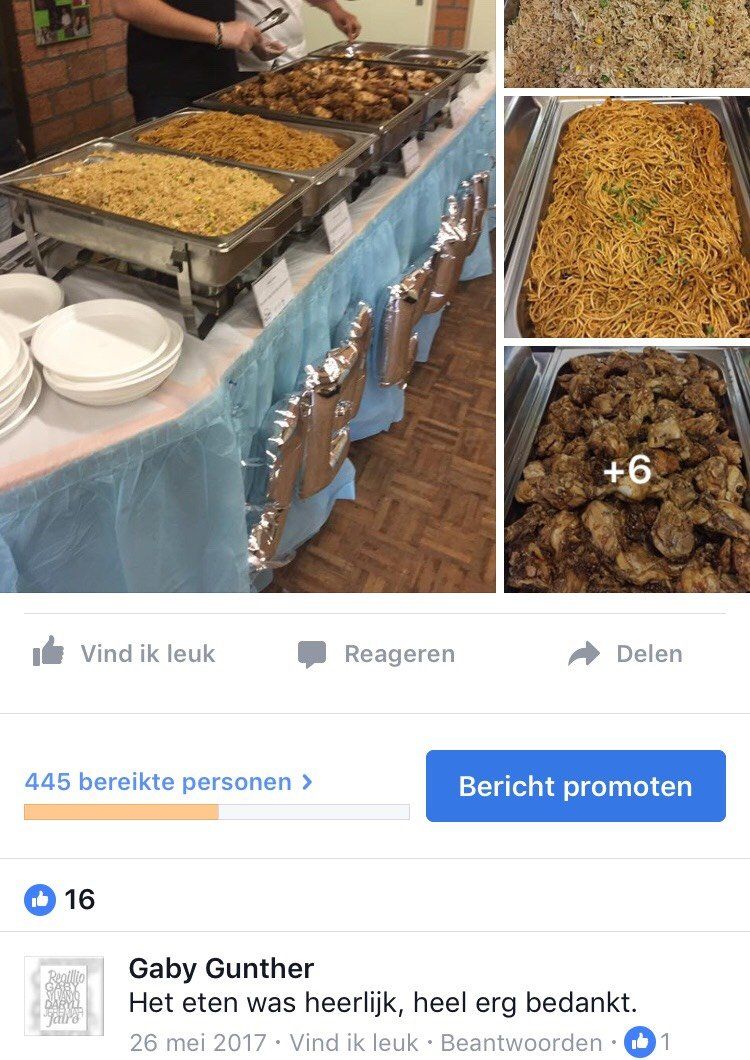Screen dimensions: 750x1060
Task: Open Gaby Gunther's profile name
Action: (x=221, y=968)
